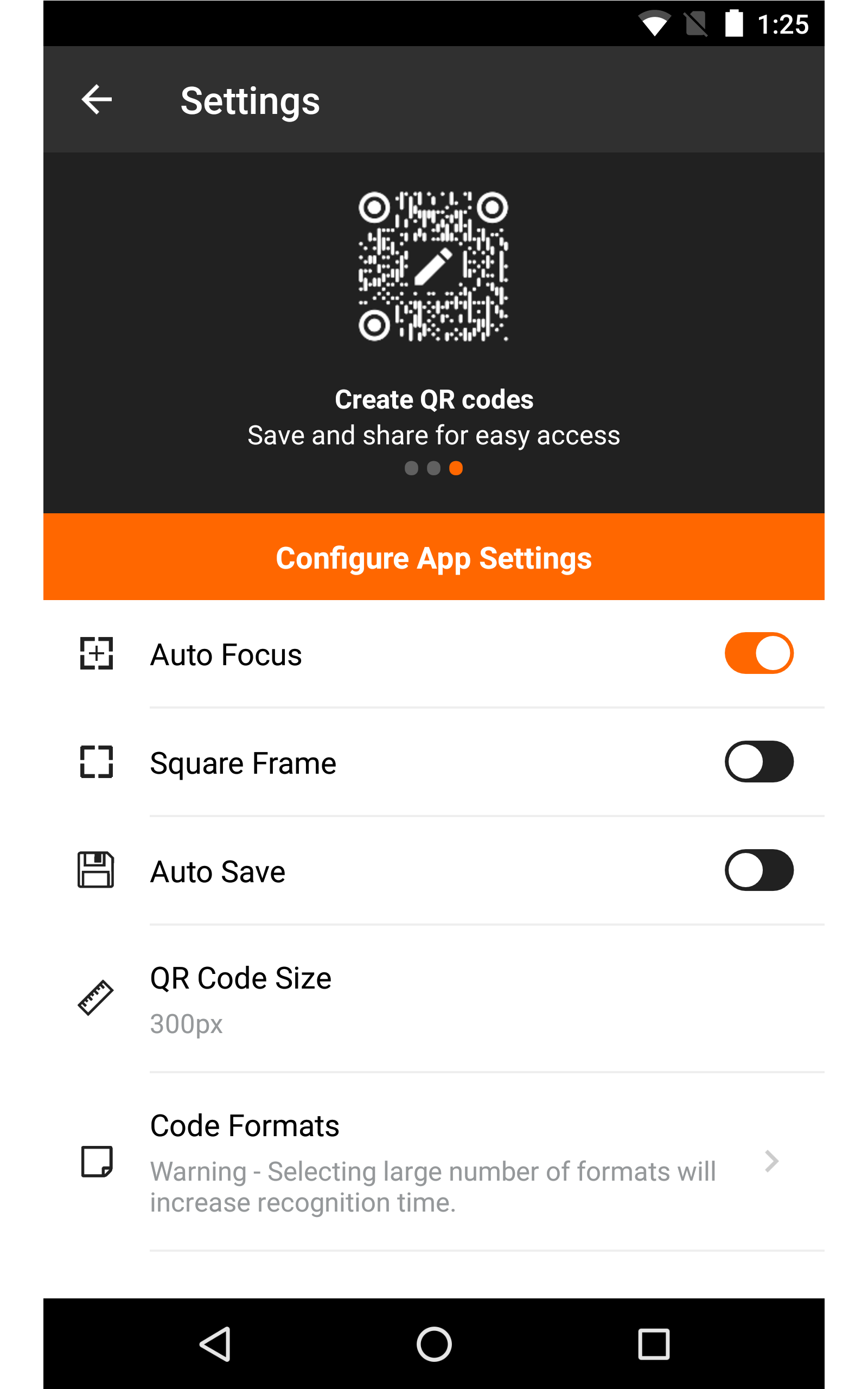
Task: Click the Square Frame brackets icon
Action: pos(97,762)
